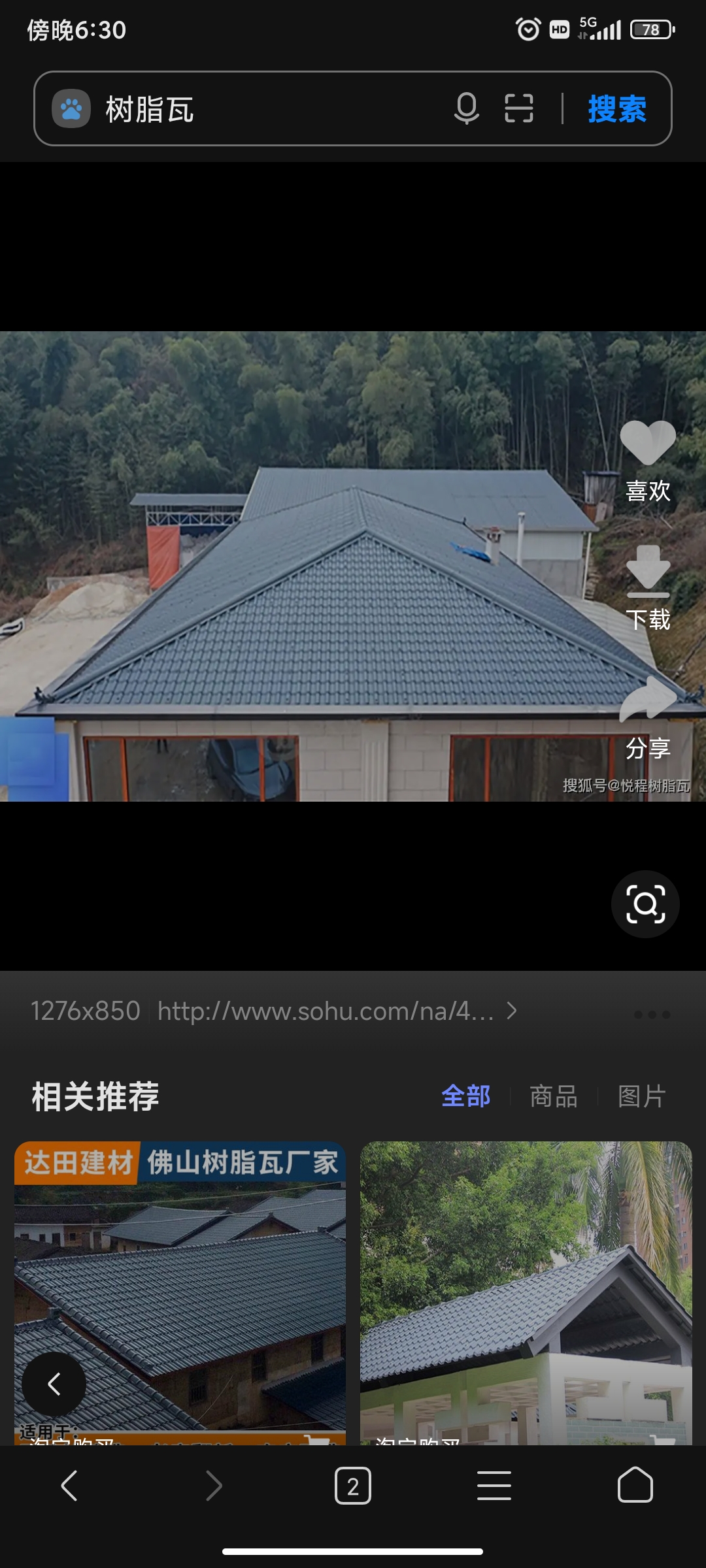Open the scan icon in search bar
This screenshot has width=706, height=1568.
(519, 108)
